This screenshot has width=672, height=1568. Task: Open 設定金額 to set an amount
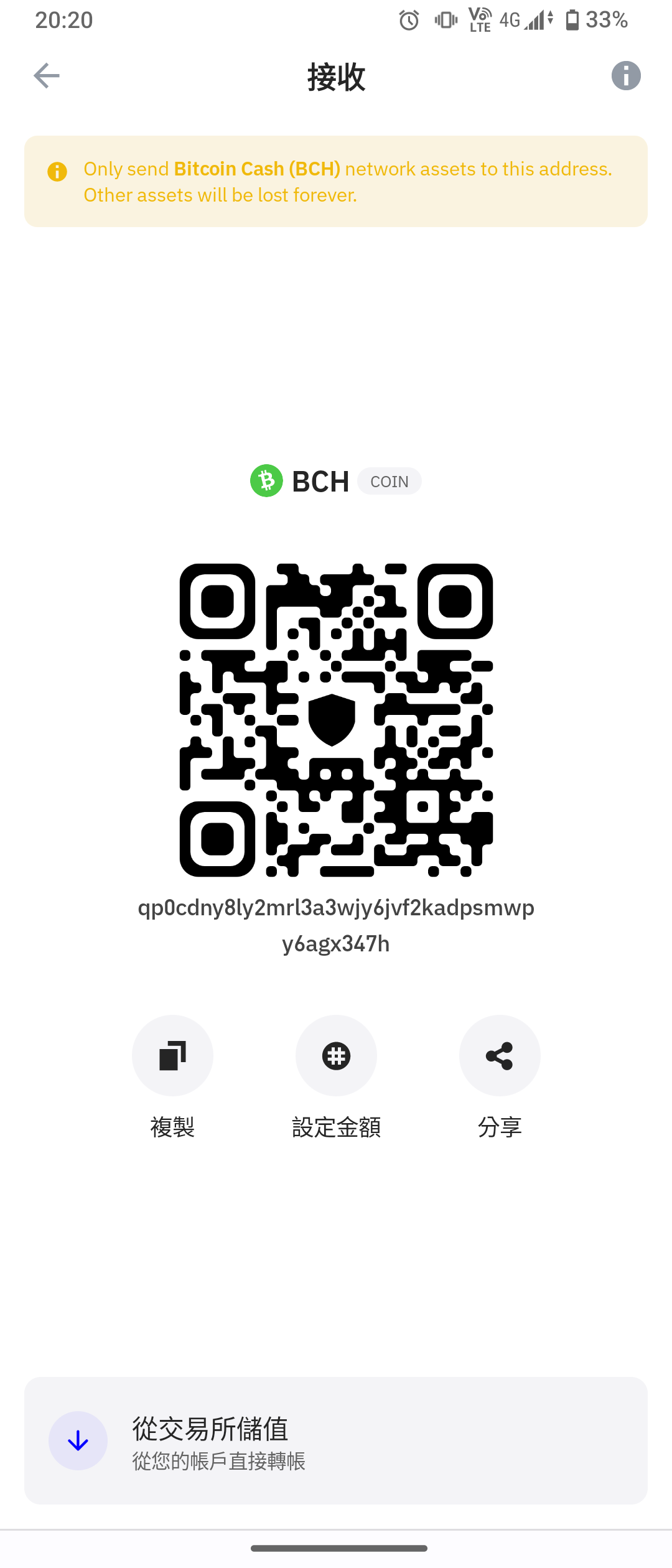[x=336, y=1055]
